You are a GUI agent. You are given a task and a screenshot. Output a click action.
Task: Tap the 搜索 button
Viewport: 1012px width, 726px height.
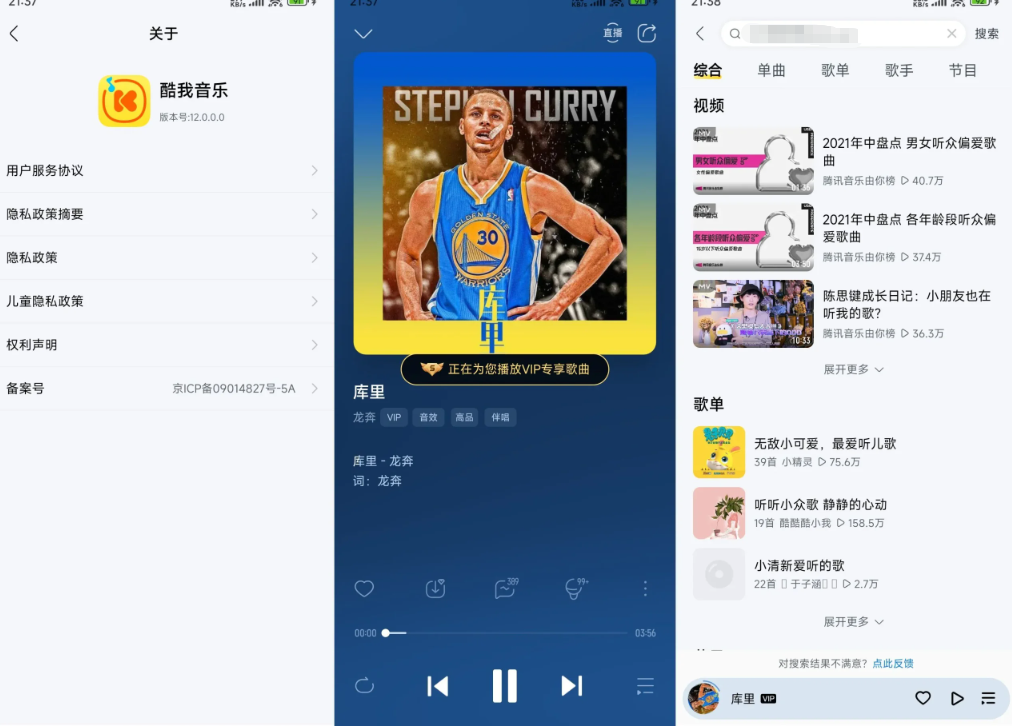(x=986, y=34)
